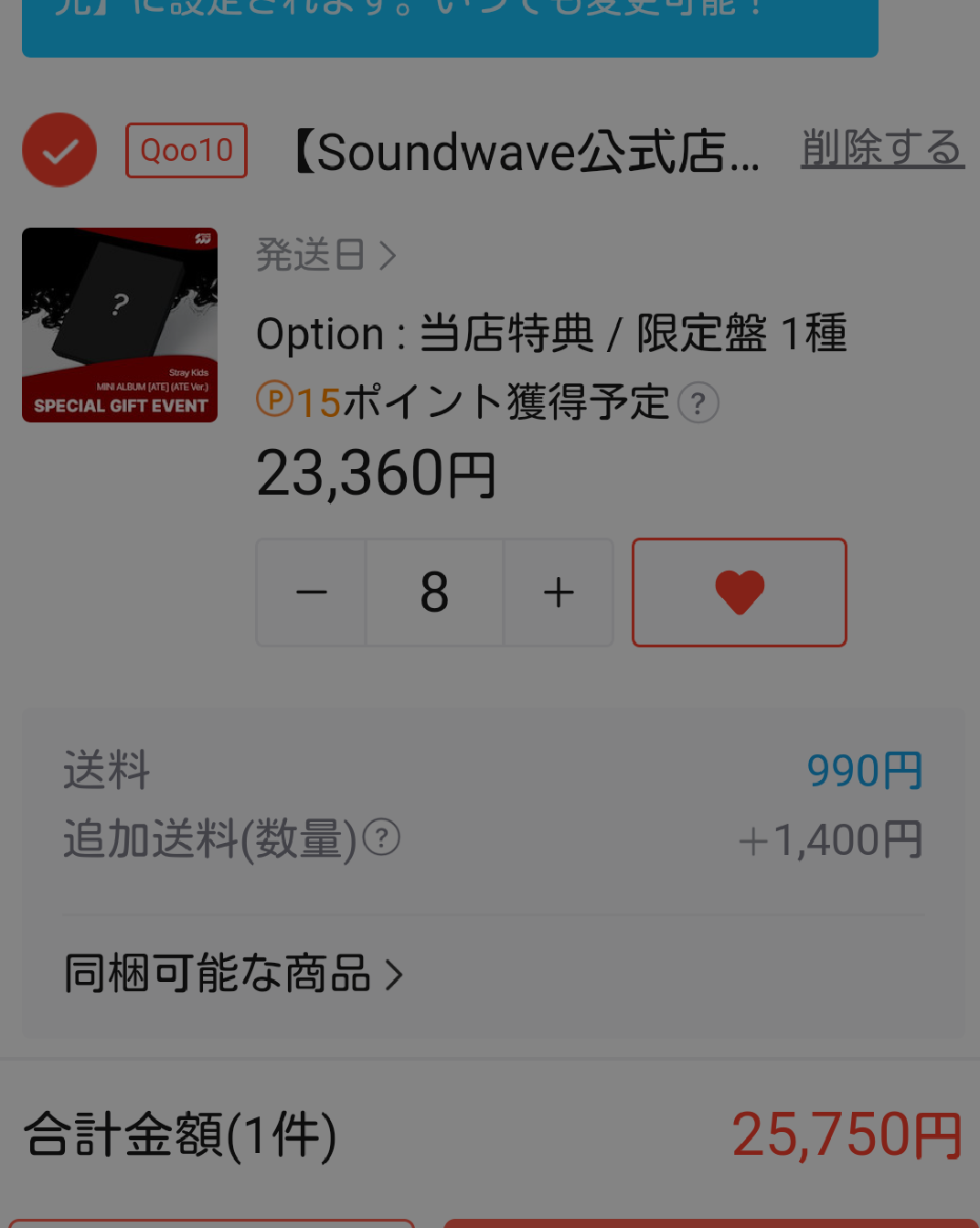Increase quantity with the plus button
Screen dimensions: 980x1228
click(559, 593)
